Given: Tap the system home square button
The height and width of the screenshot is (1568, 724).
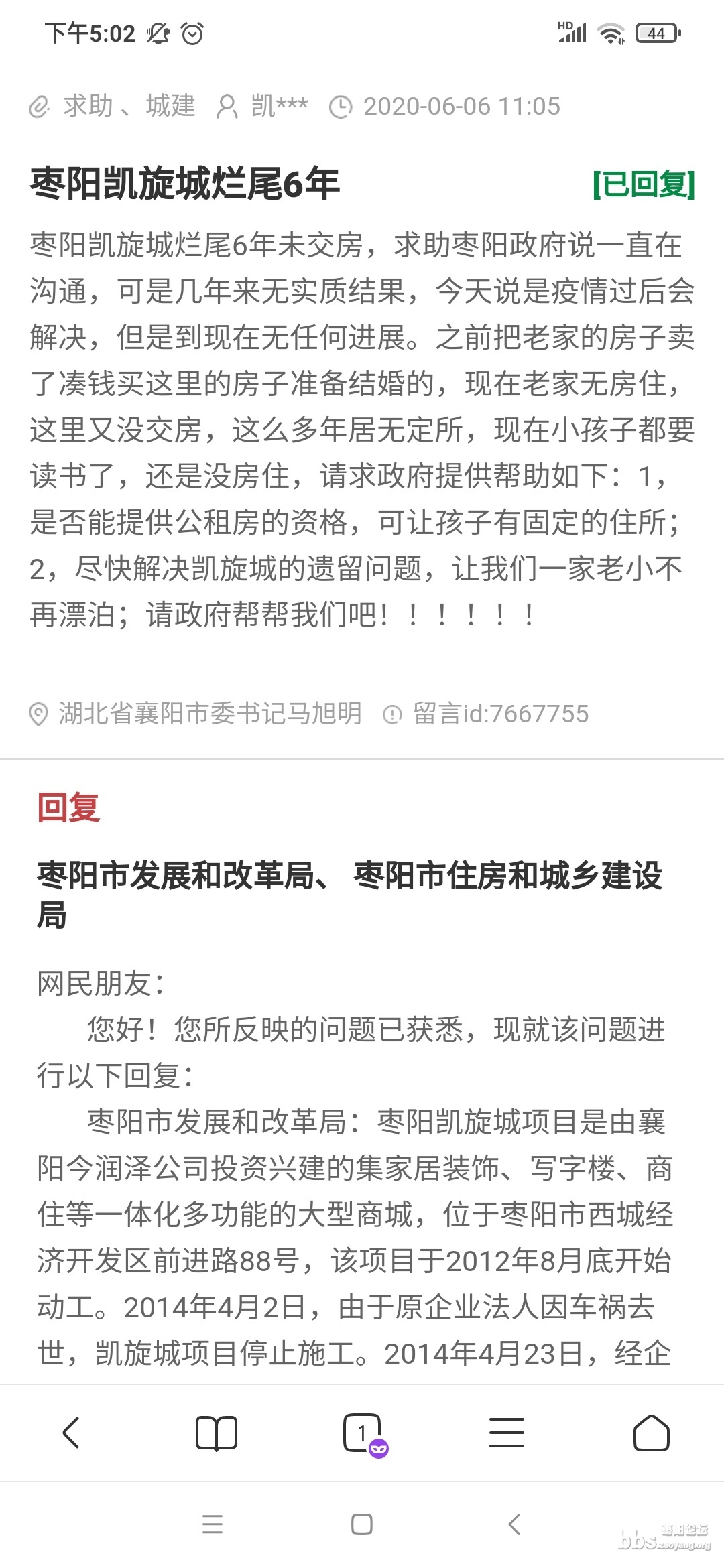Looking at the screenshot, I should click(362, 1524).
